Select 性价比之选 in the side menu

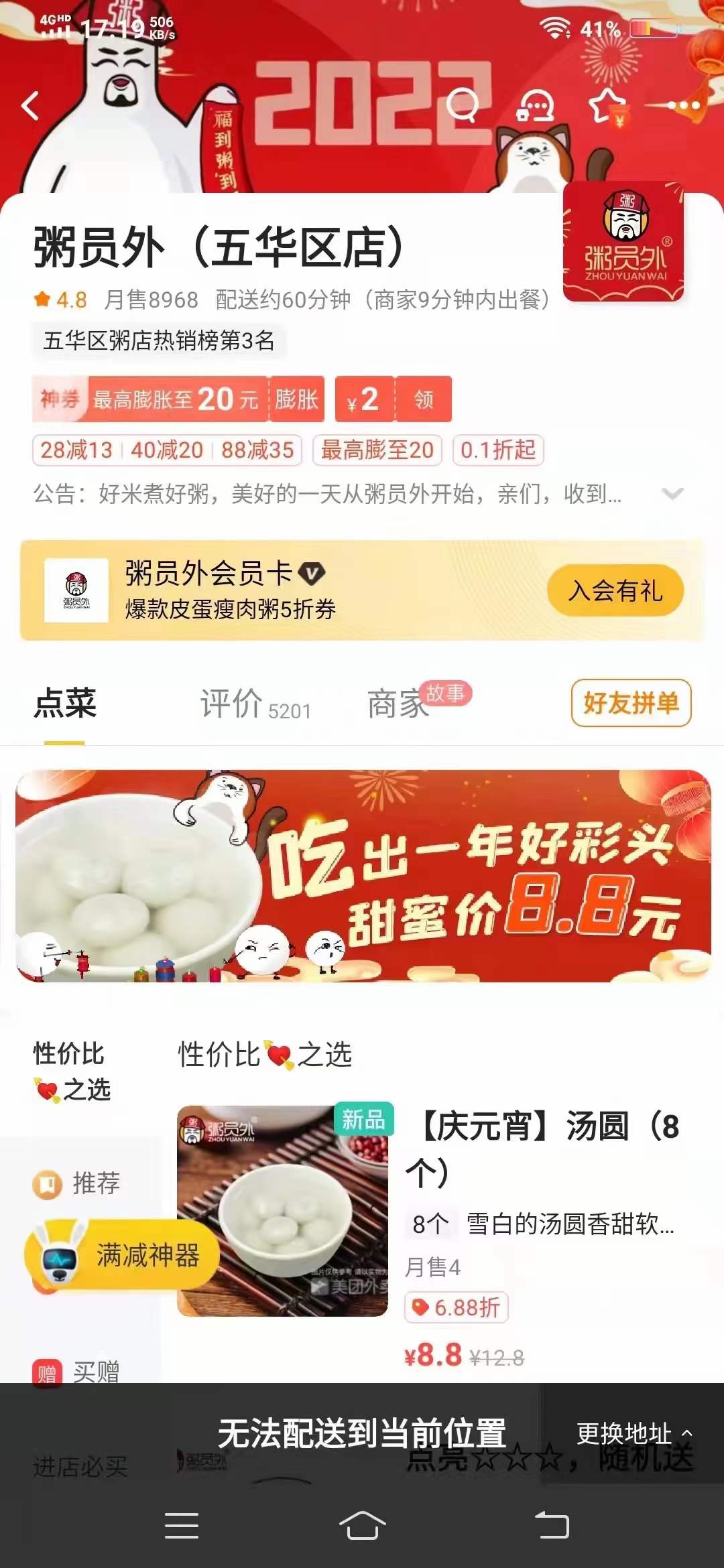[72, 1071]
